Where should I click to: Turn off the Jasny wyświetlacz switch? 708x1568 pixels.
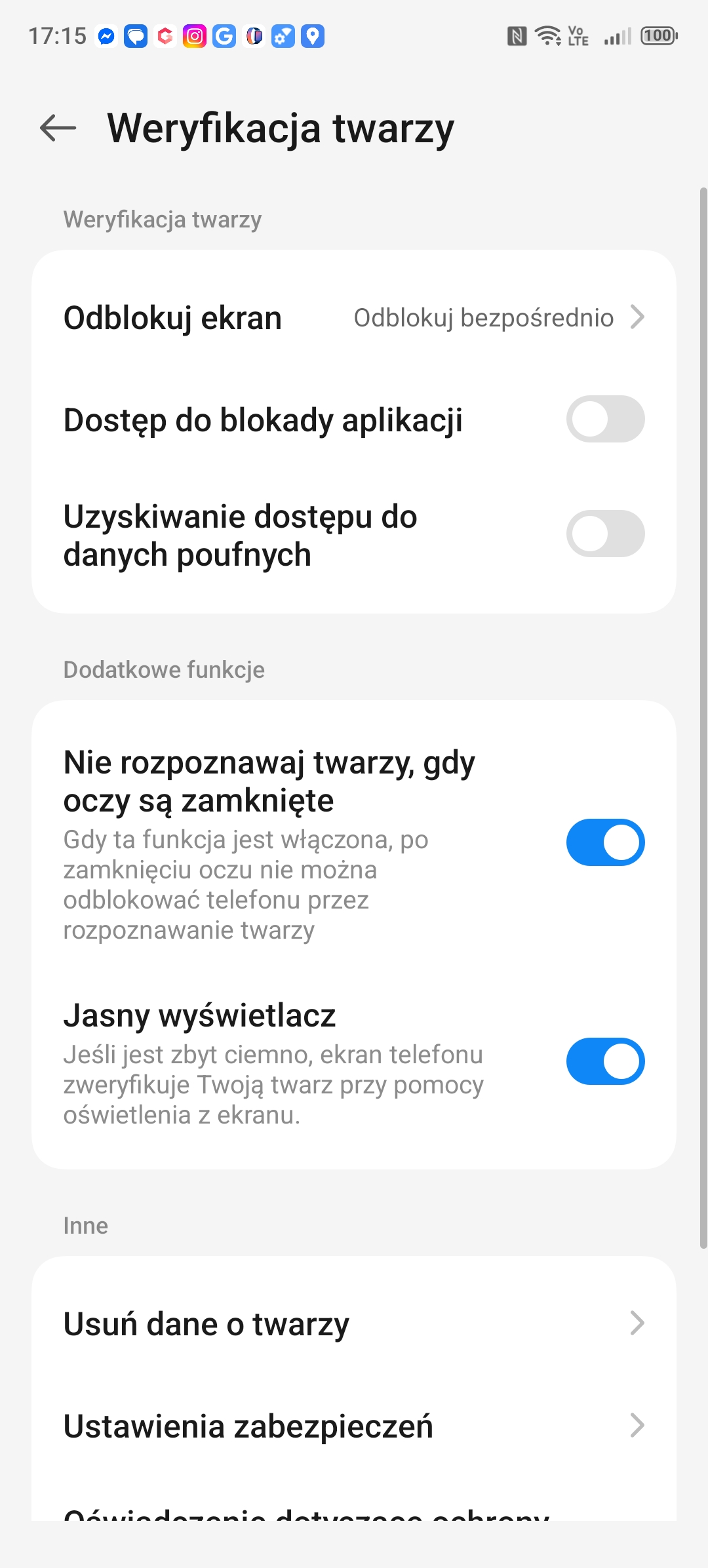(605, 1061)
